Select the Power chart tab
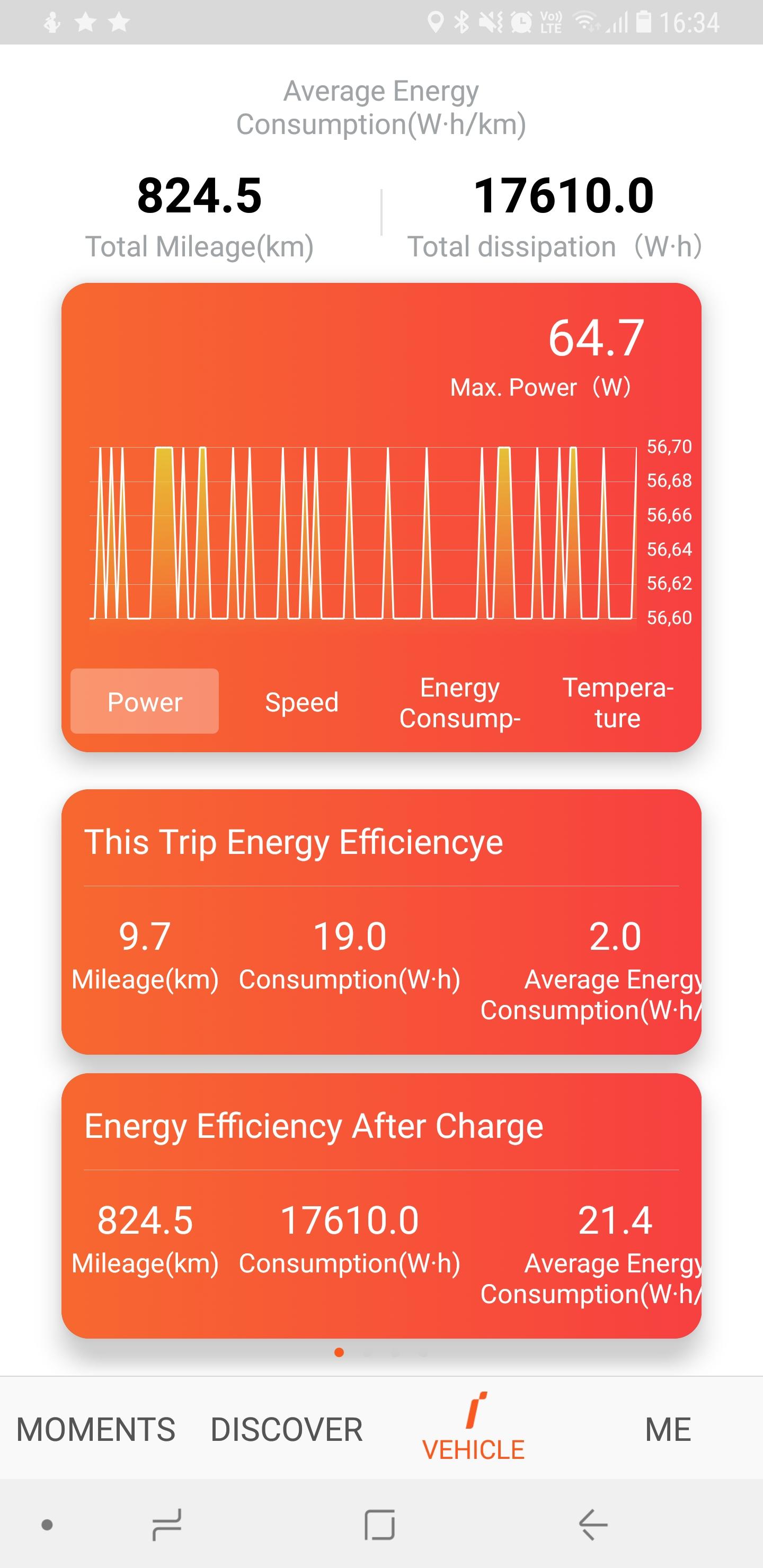Screen dimensions: 763x1568 [144, 701]
